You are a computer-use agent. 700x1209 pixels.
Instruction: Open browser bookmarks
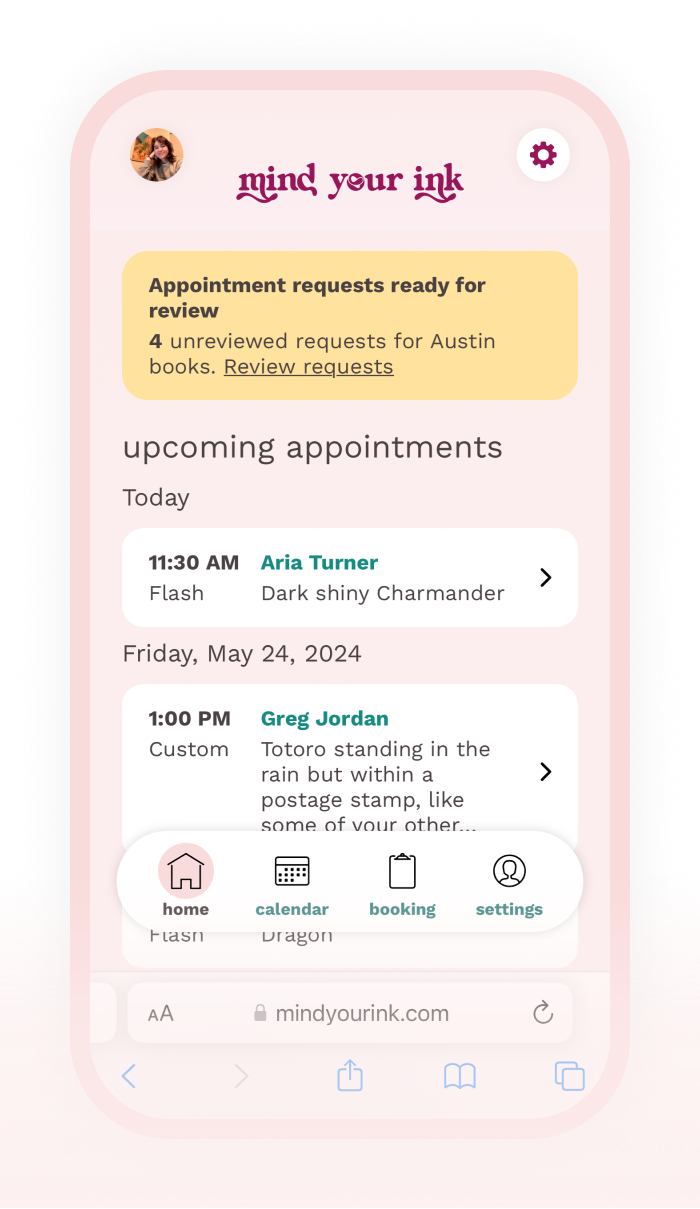click(459, 1076)
